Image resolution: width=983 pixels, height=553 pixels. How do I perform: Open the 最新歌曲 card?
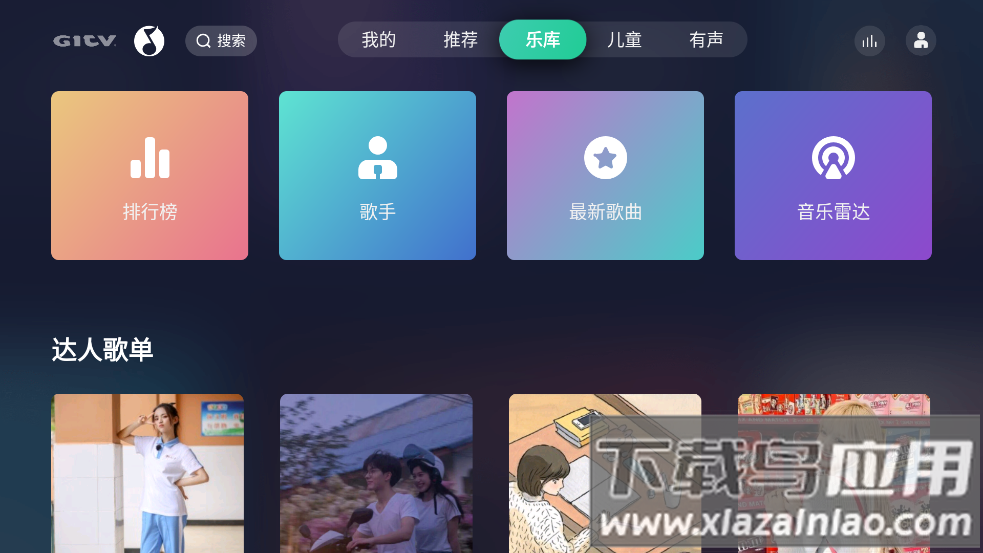coord(605,176)
